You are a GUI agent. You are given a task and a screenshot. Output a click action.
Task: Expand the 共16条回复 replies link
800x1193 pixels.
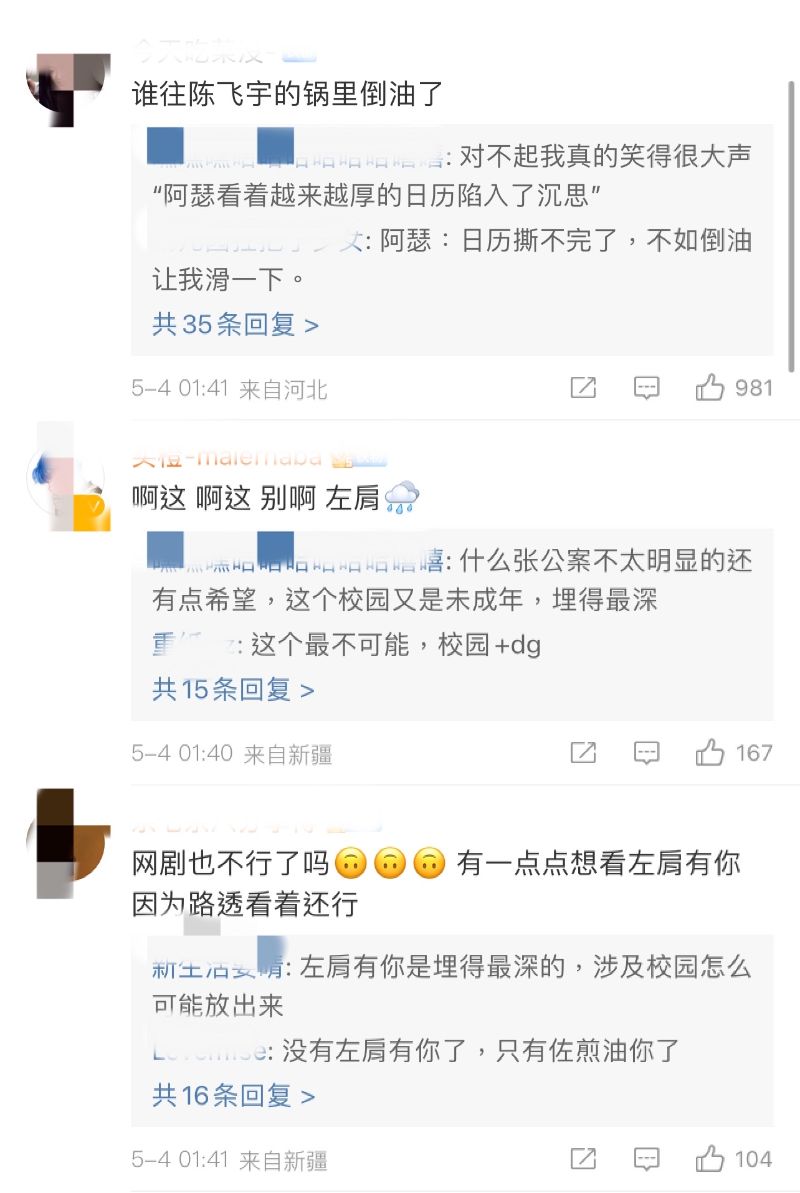coord(233,1096)
